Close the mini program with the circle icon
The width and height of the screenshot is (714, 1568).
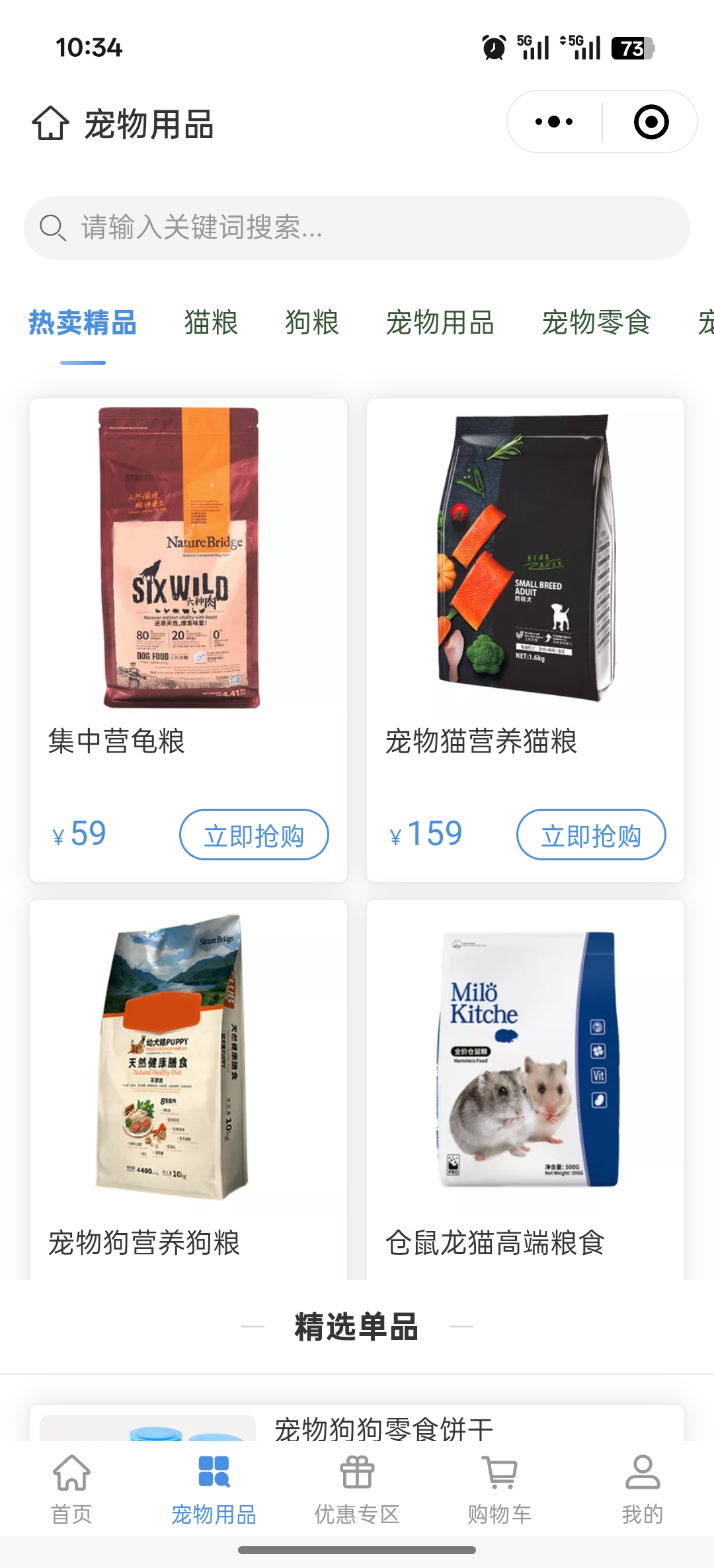pyautogui.click(x=651, y=122)
